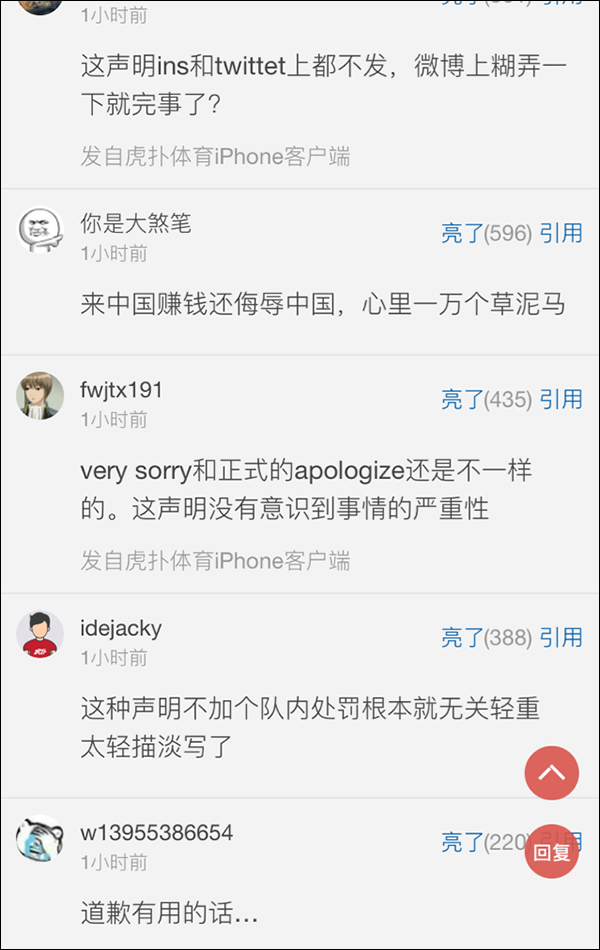This screenshot has width=600, height=950.
Task: Tap 亮了 on 你是大煞笔's comment
Action: point(462,233)
